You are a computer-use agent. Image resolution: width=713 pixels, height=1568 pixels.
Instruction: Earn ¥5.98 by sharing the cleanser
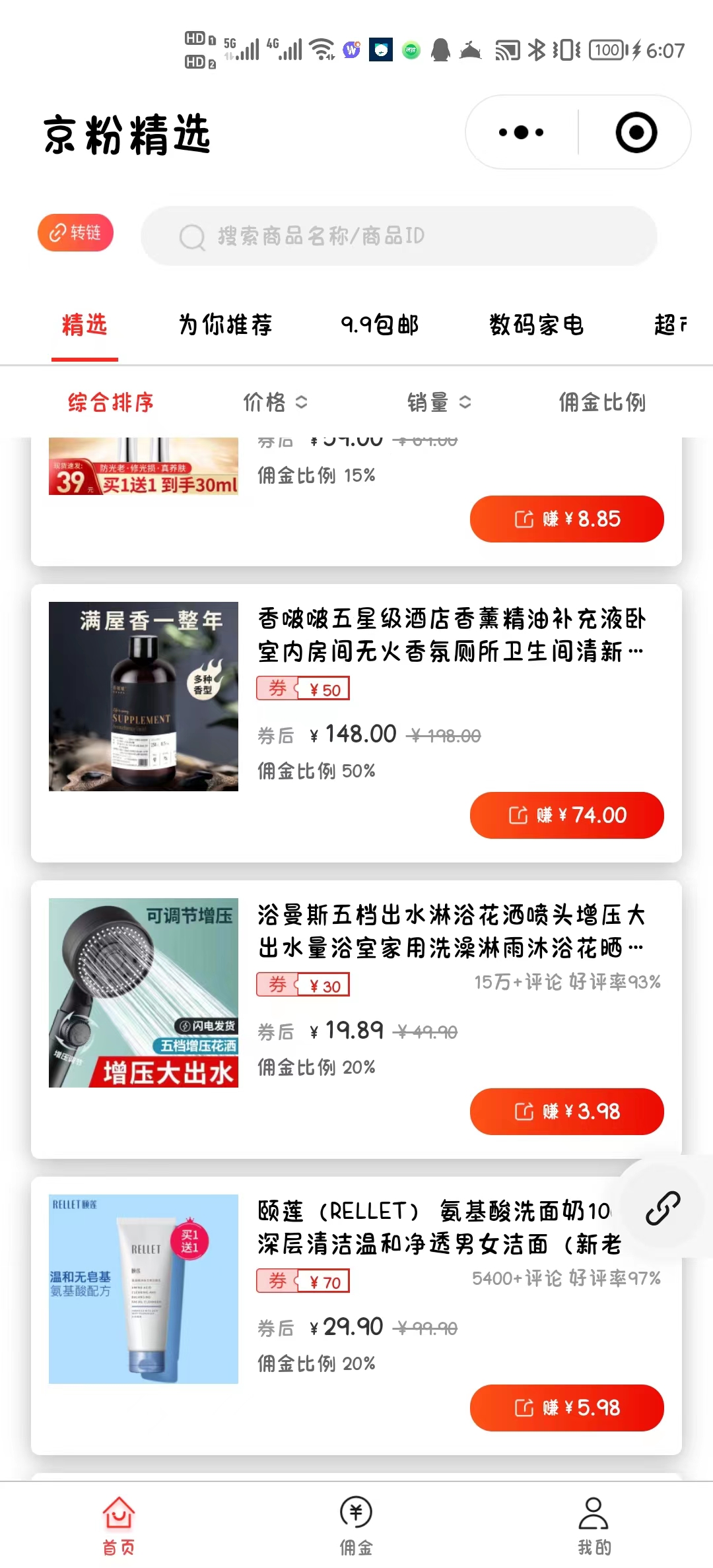(x=566, y=1408)
